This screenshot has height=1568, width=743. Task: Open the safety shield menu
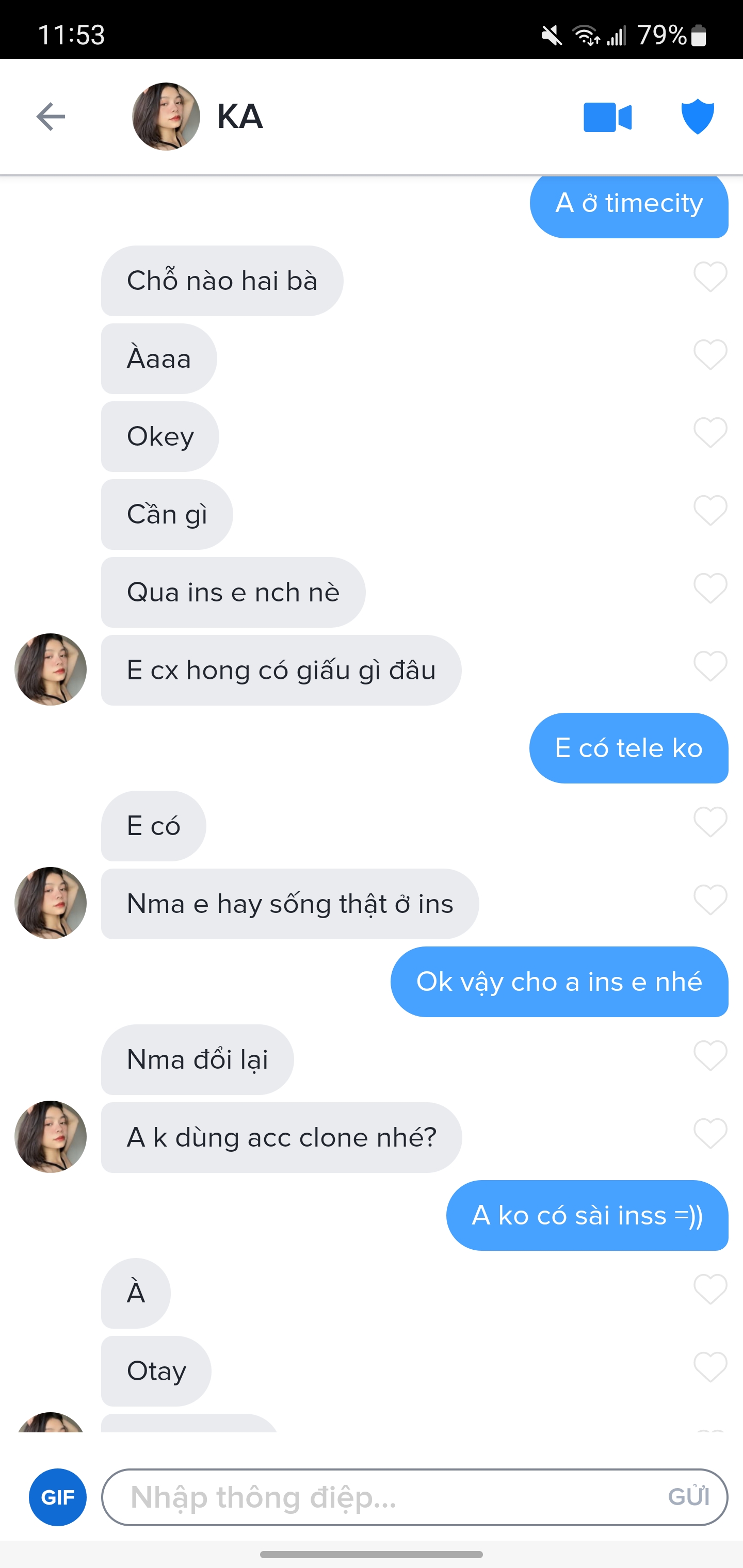click(x=697, y=116)
